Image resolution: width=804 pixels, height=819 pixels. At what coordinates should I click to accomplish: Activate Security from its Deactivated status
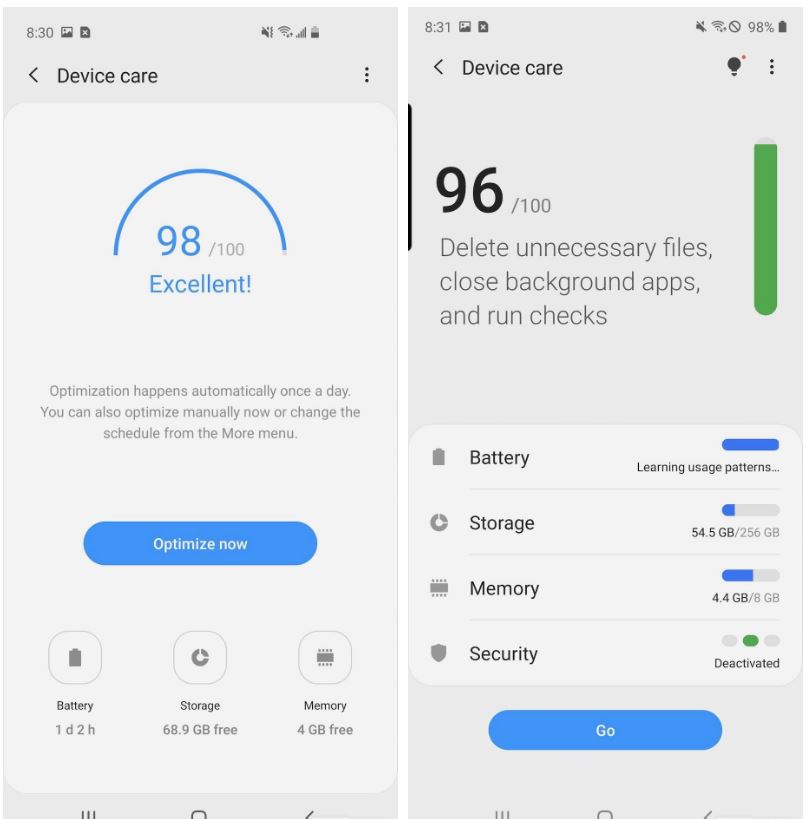pyautogui.click(x=605, y=653)
